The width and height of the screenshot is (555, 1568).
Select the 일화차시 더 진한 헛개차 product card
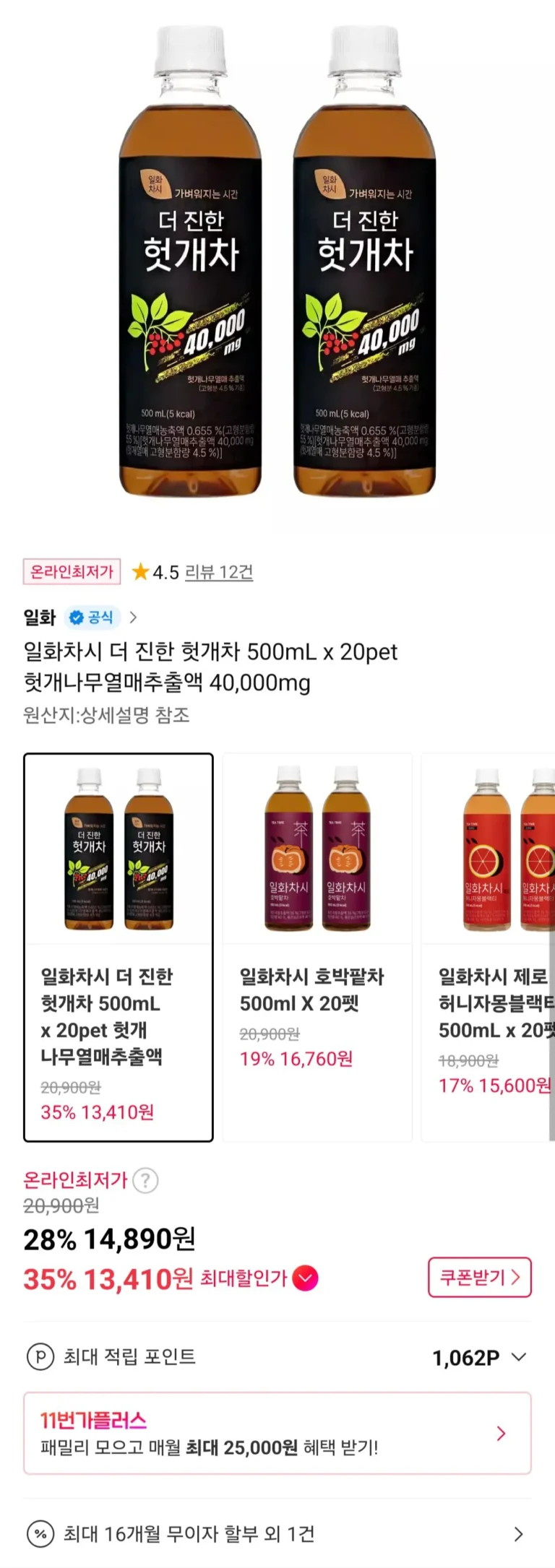(119, 947)
